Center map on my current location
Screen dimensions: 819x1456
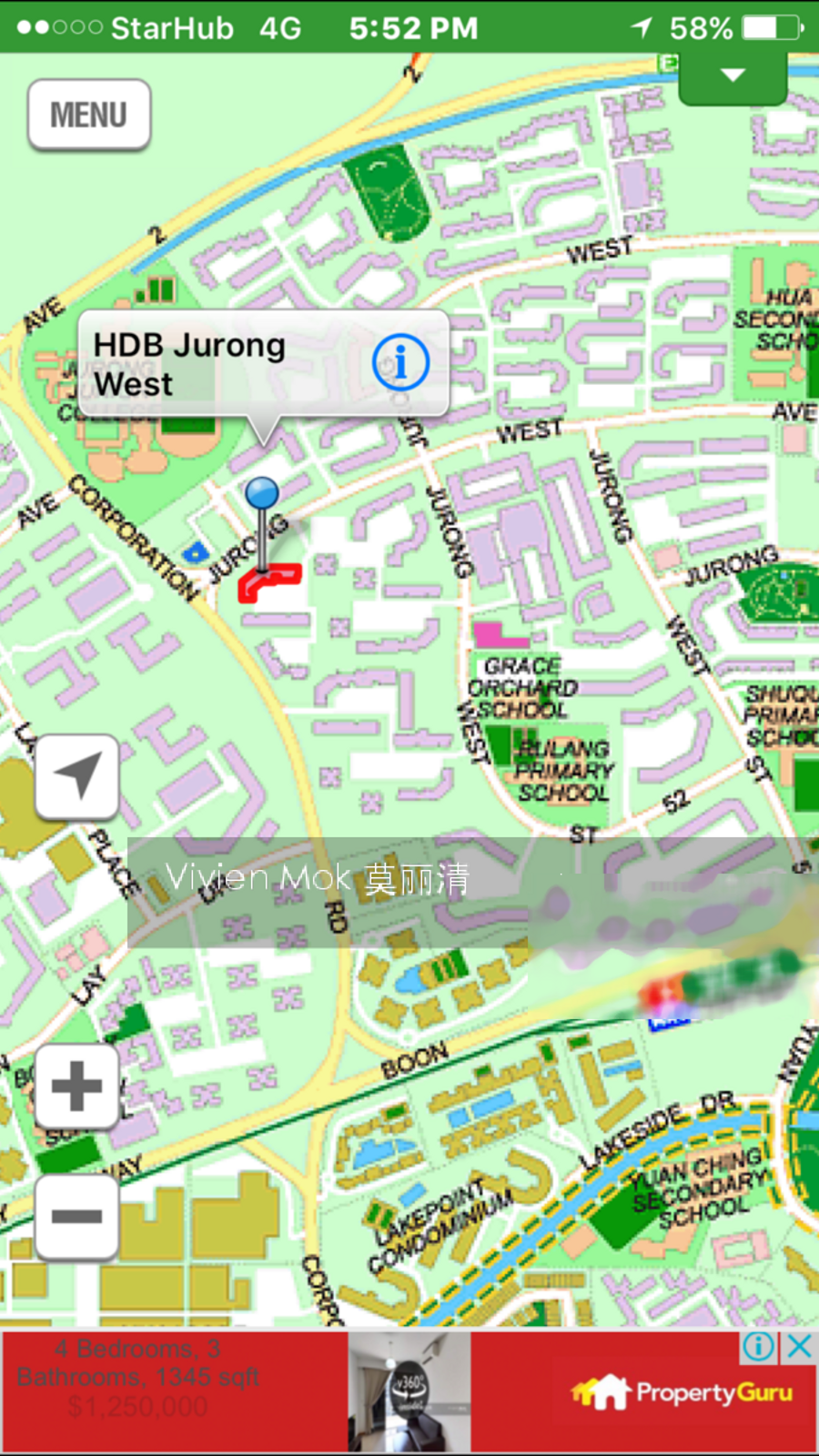click(x=77, y=776)
